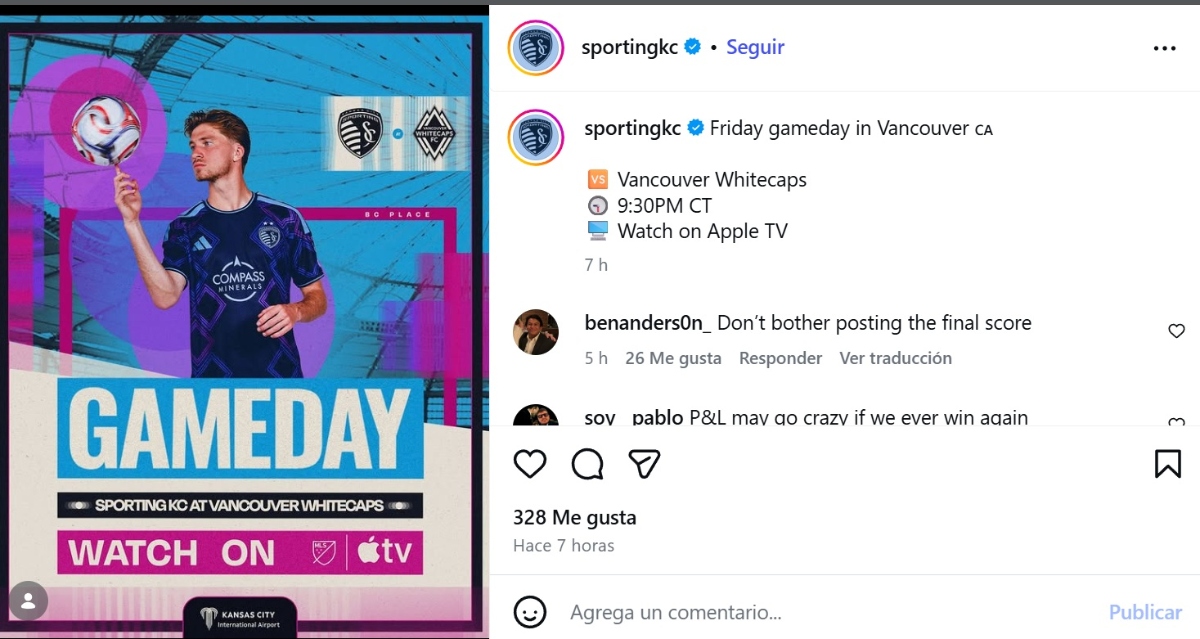Open the comment bubble icon
This screenshot has width=1200, height=639.
[587, 463]
